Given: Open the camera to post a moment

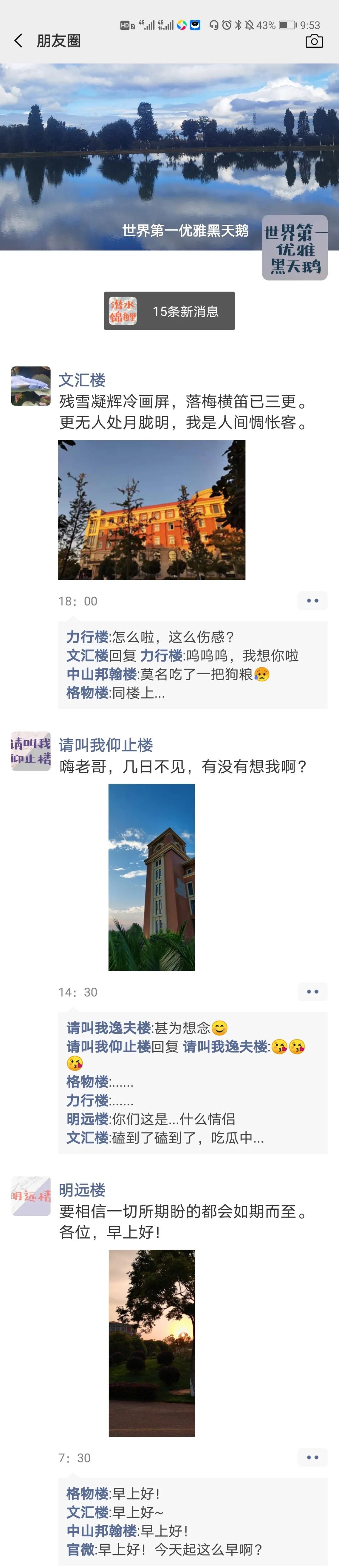Looking at the screenshot, I should [x=314, y=41].
